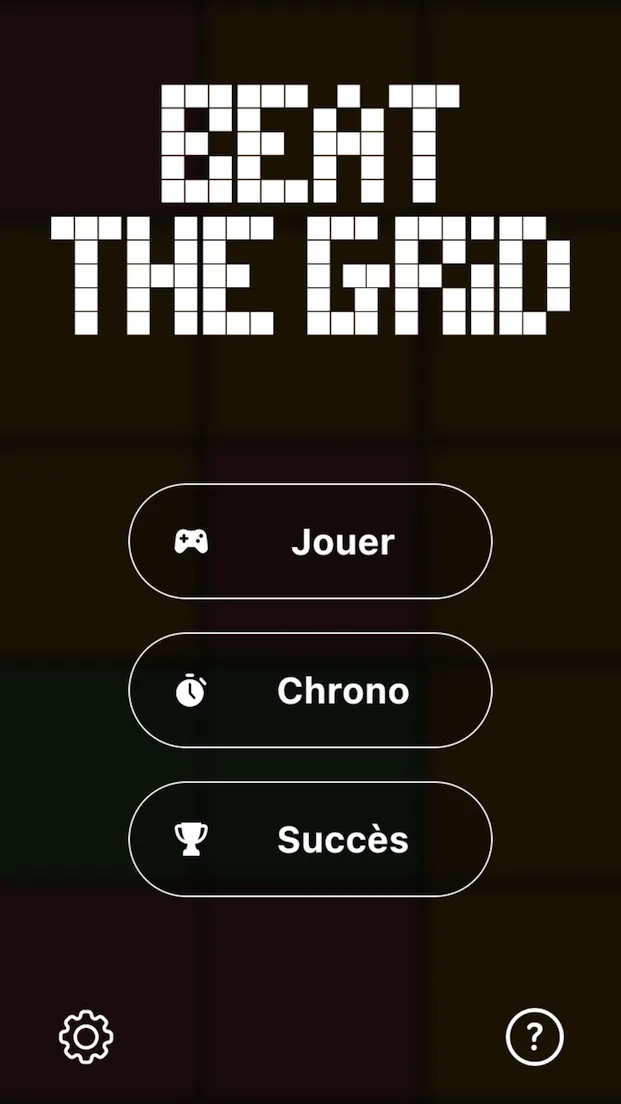Open the Chrono timed mode
Screen dimensions: 621x1104
pos(310,690)
